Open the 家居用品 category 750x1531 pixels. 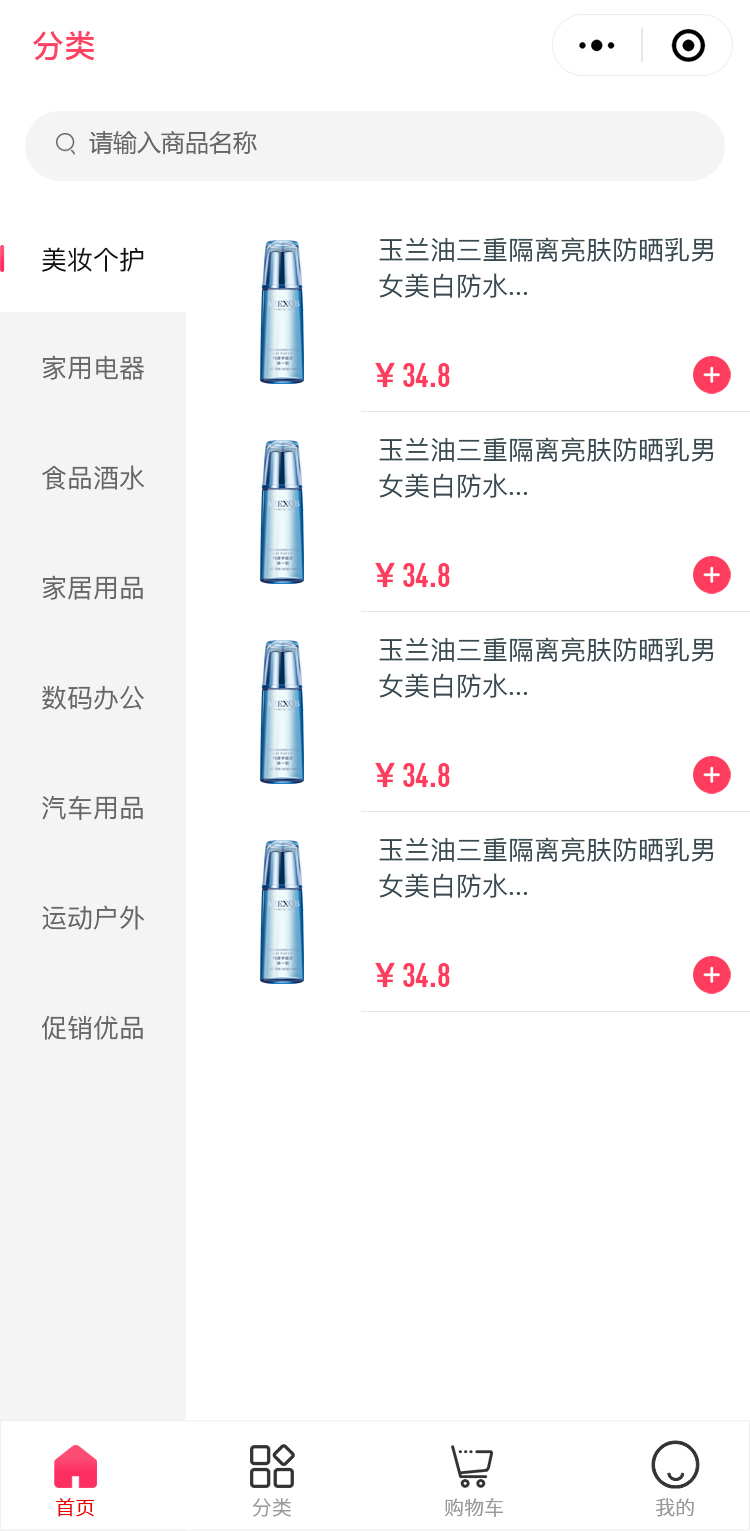pos(93,588)
